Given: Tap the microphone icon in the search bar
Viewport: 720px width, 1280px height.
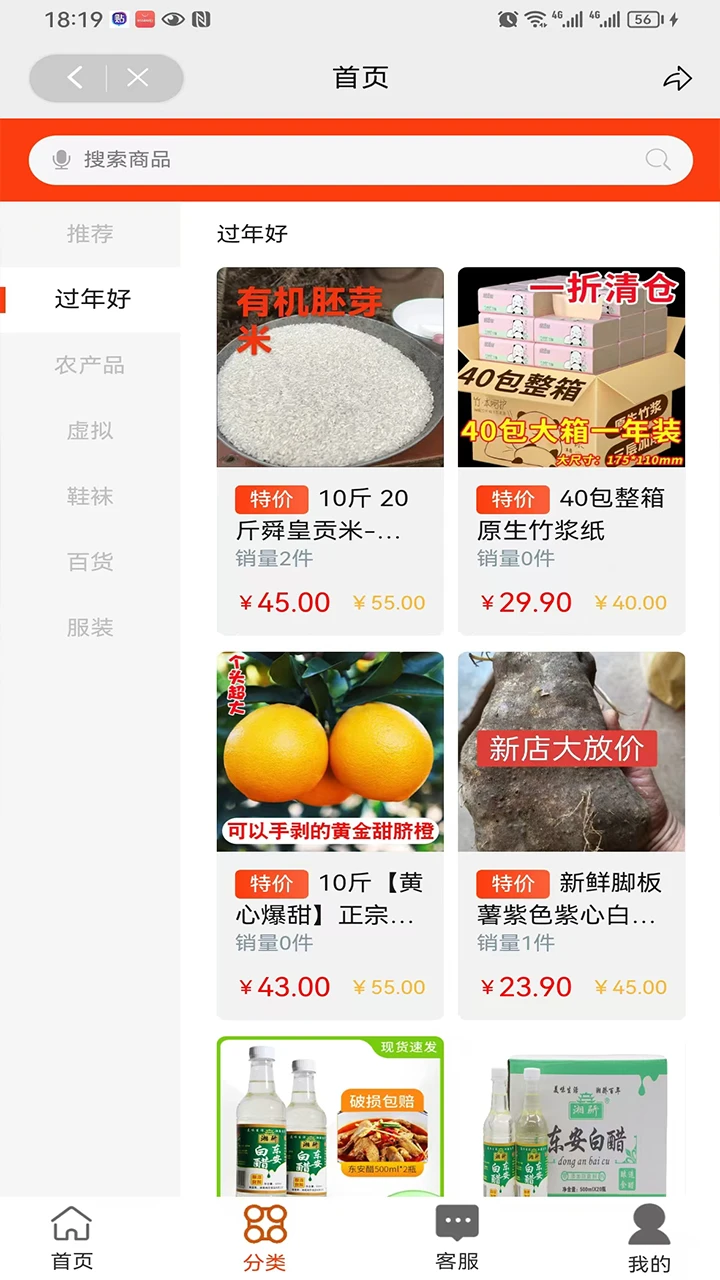Looking at the screenshot, I should (60, 160).
